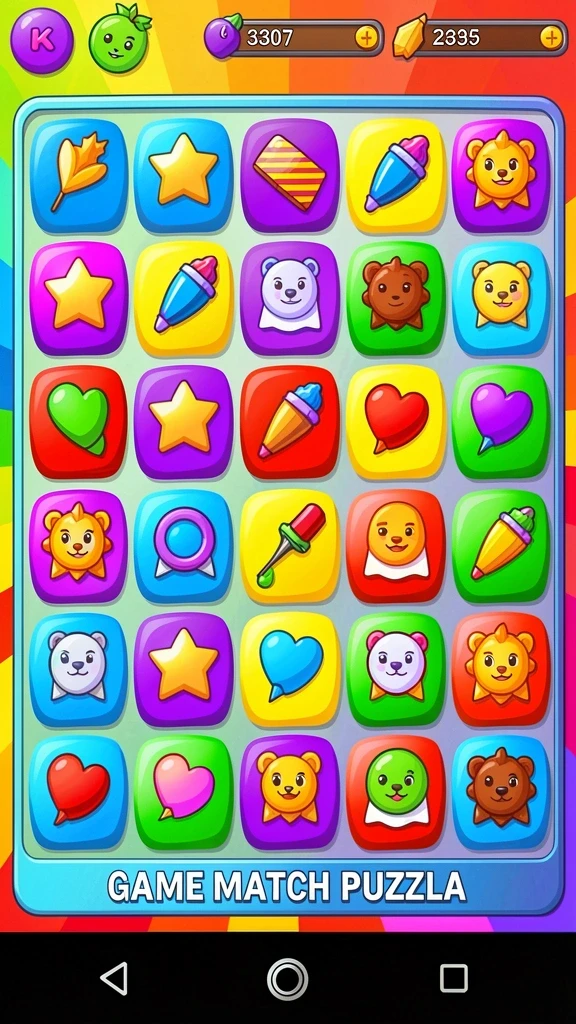576x1024 pixels.
Task: Select the red heart on the yellow tile
Action: click(x=395, y=422)
